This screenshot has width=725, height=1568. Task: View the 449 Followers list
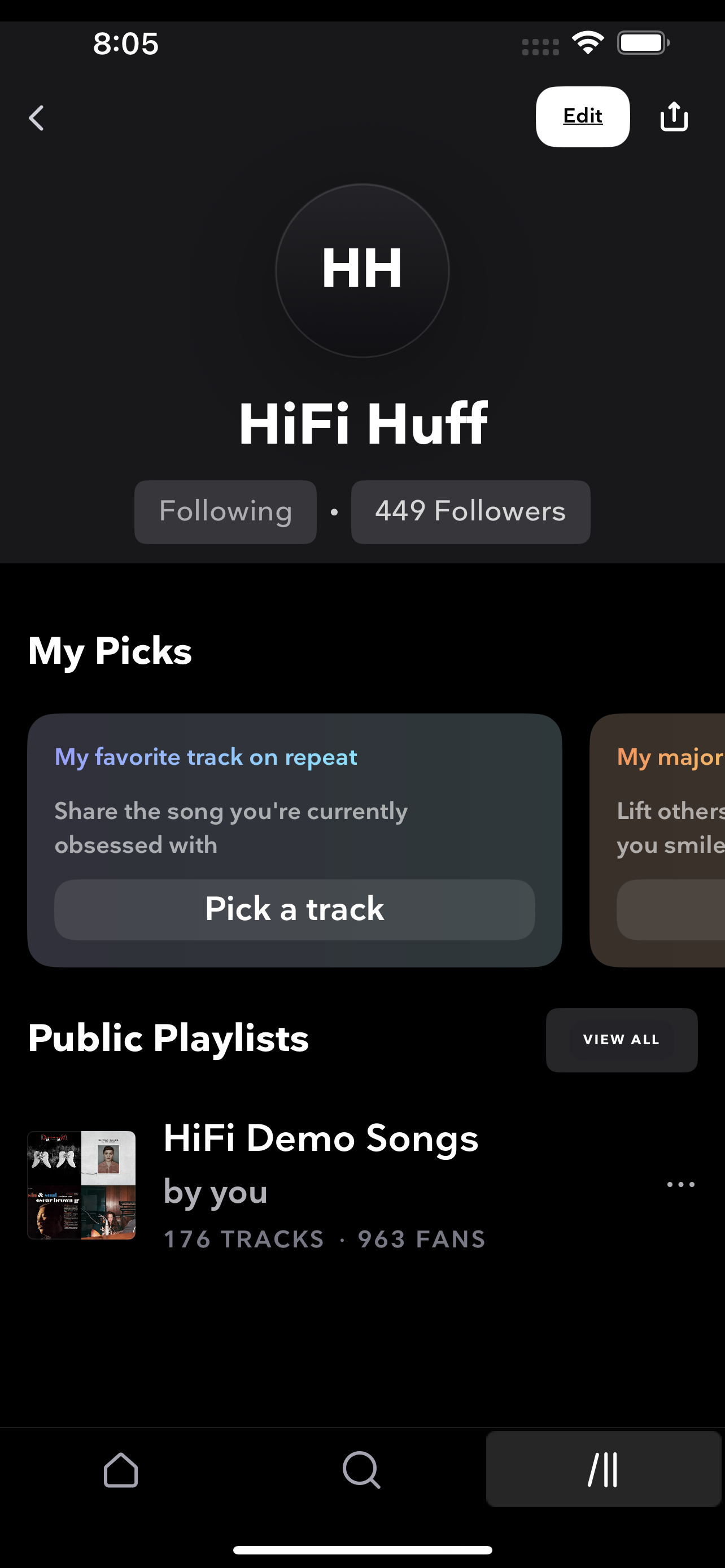pyautogui.click(x=470, y=511)
